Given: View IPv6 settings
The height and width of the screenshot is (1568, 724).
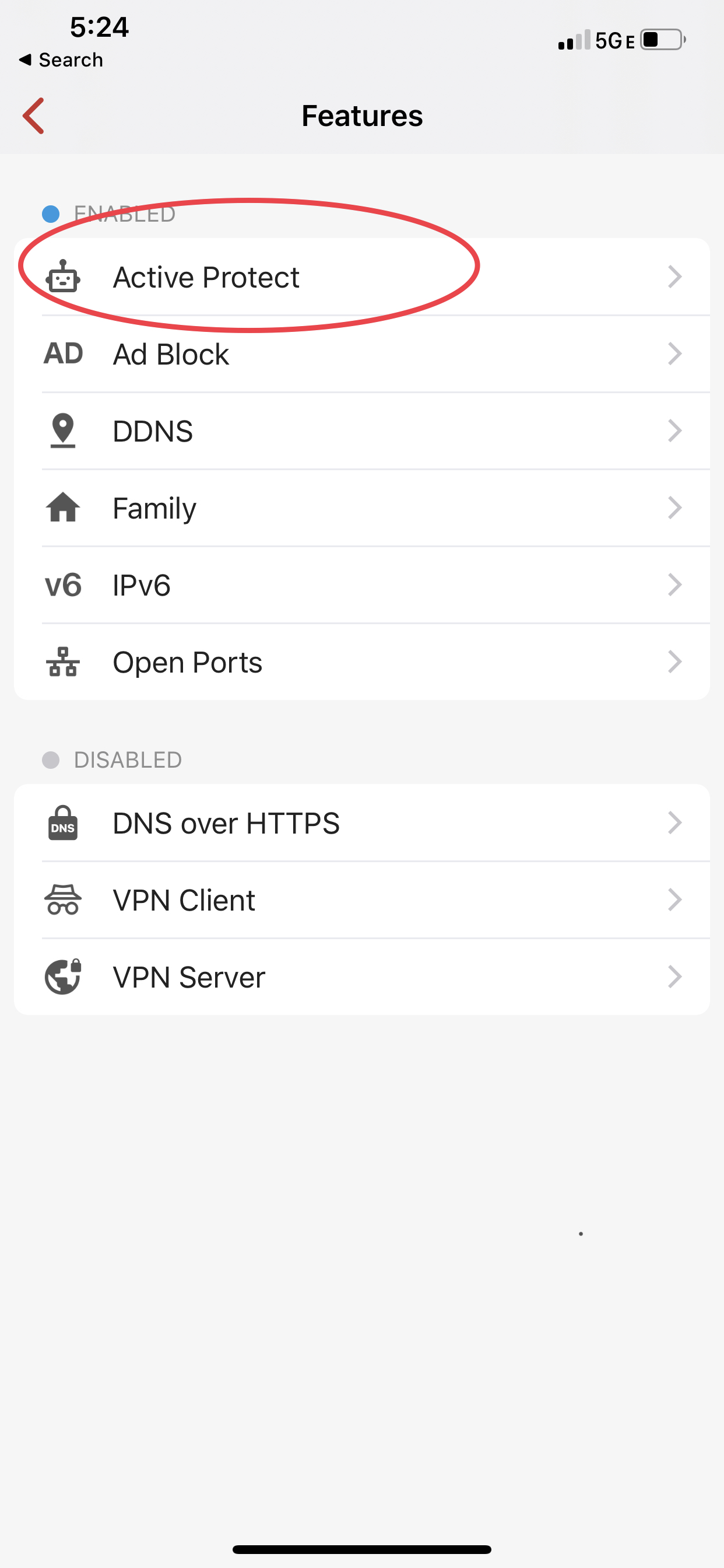Looking at the screenshot, I should pyautogui.click(x=362, y=585).
